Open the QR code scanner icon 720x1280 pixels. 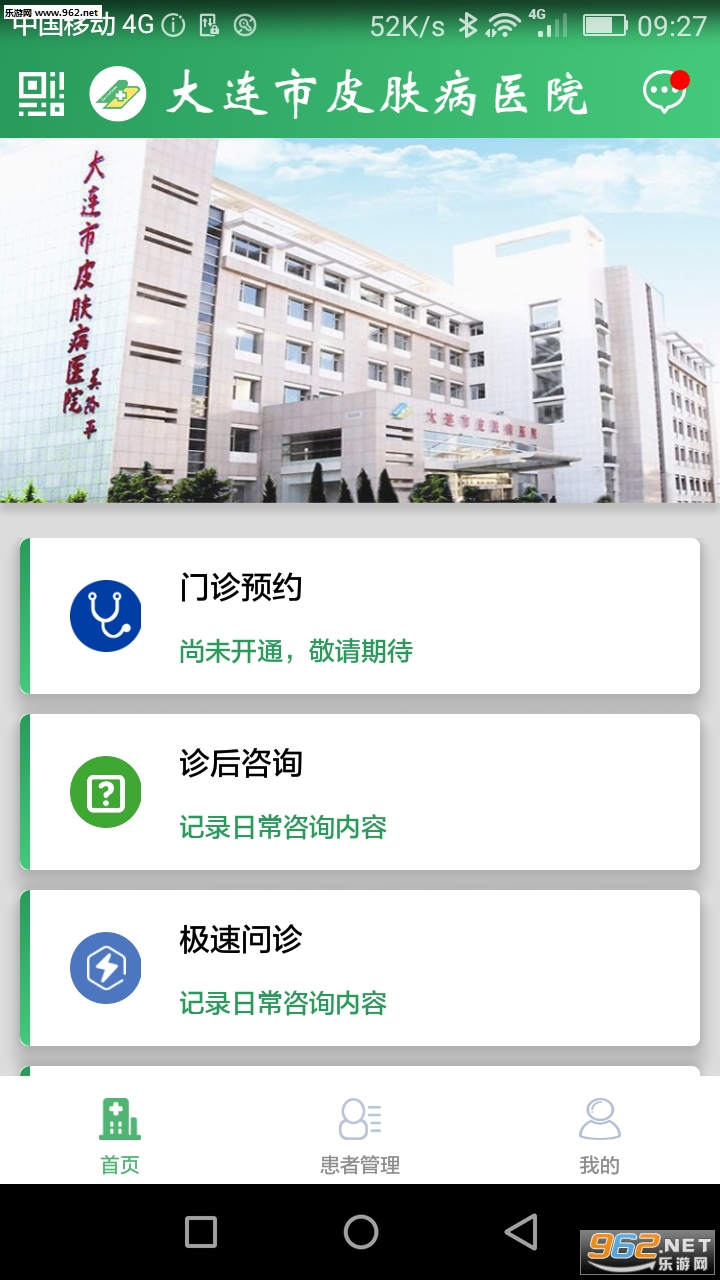[x=41, y=94]
